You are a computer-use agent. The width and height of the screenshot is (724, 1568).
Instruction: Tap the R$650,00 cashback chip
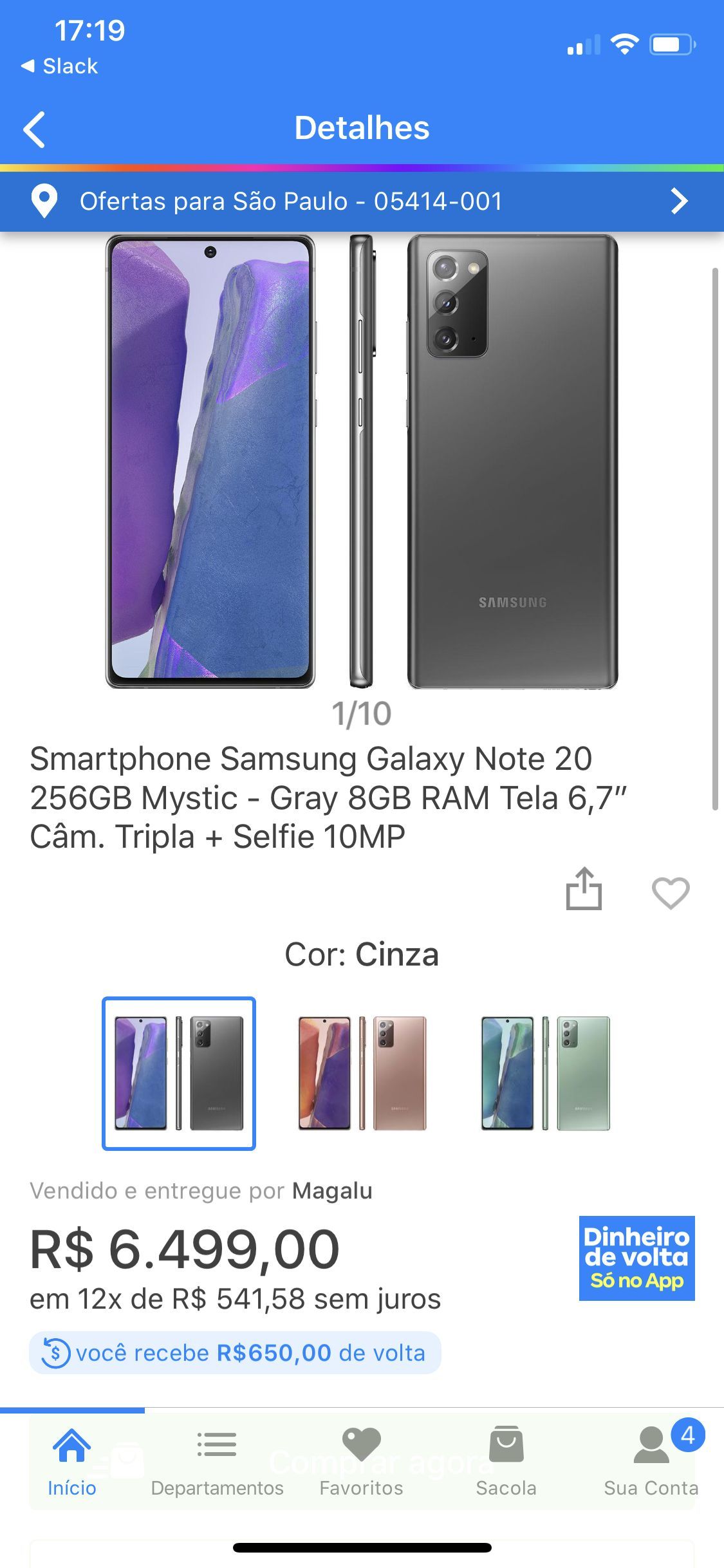[x=235, y=1352]
